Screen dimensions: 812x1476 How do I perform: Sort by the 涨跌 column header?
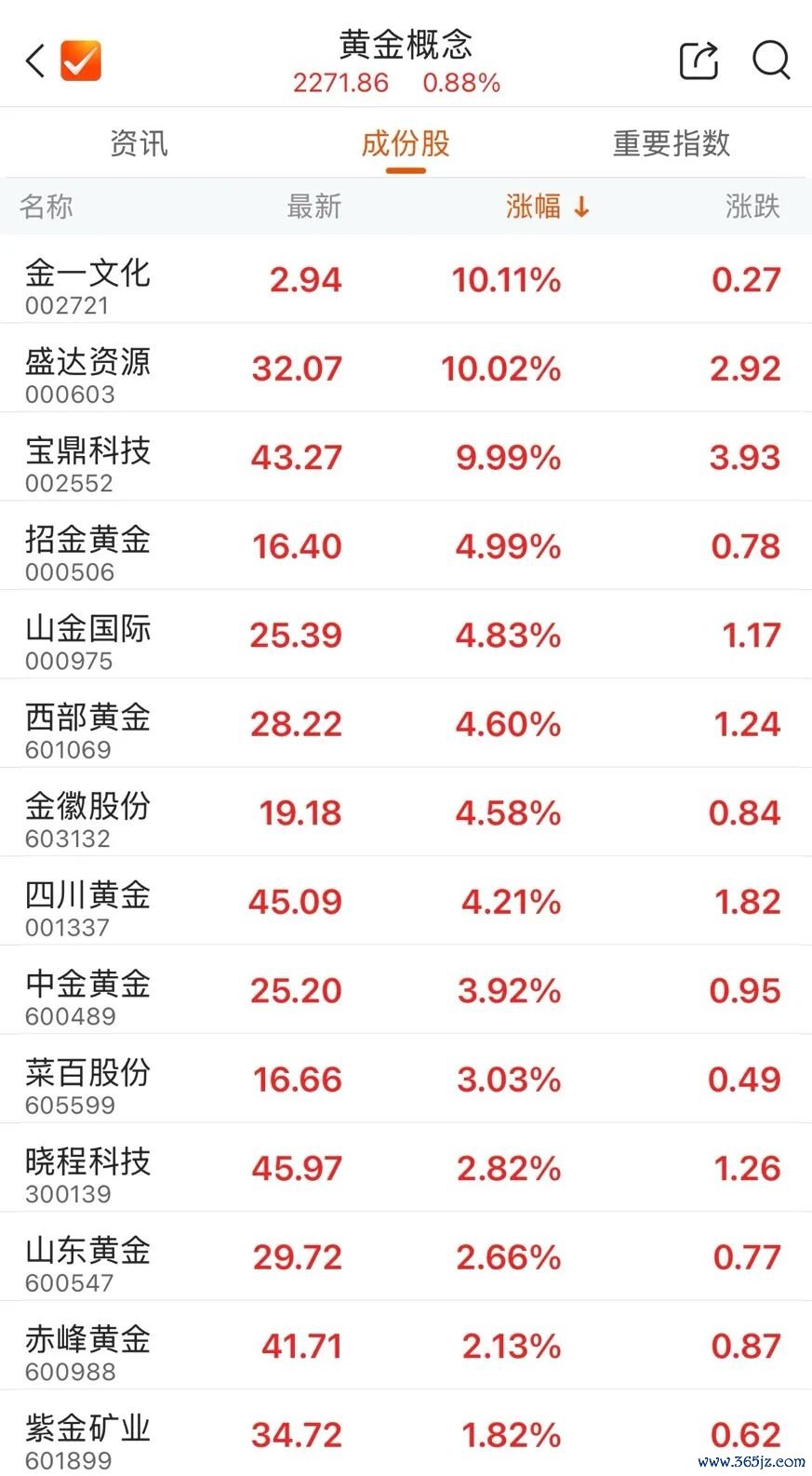click(x=752, y=206)
